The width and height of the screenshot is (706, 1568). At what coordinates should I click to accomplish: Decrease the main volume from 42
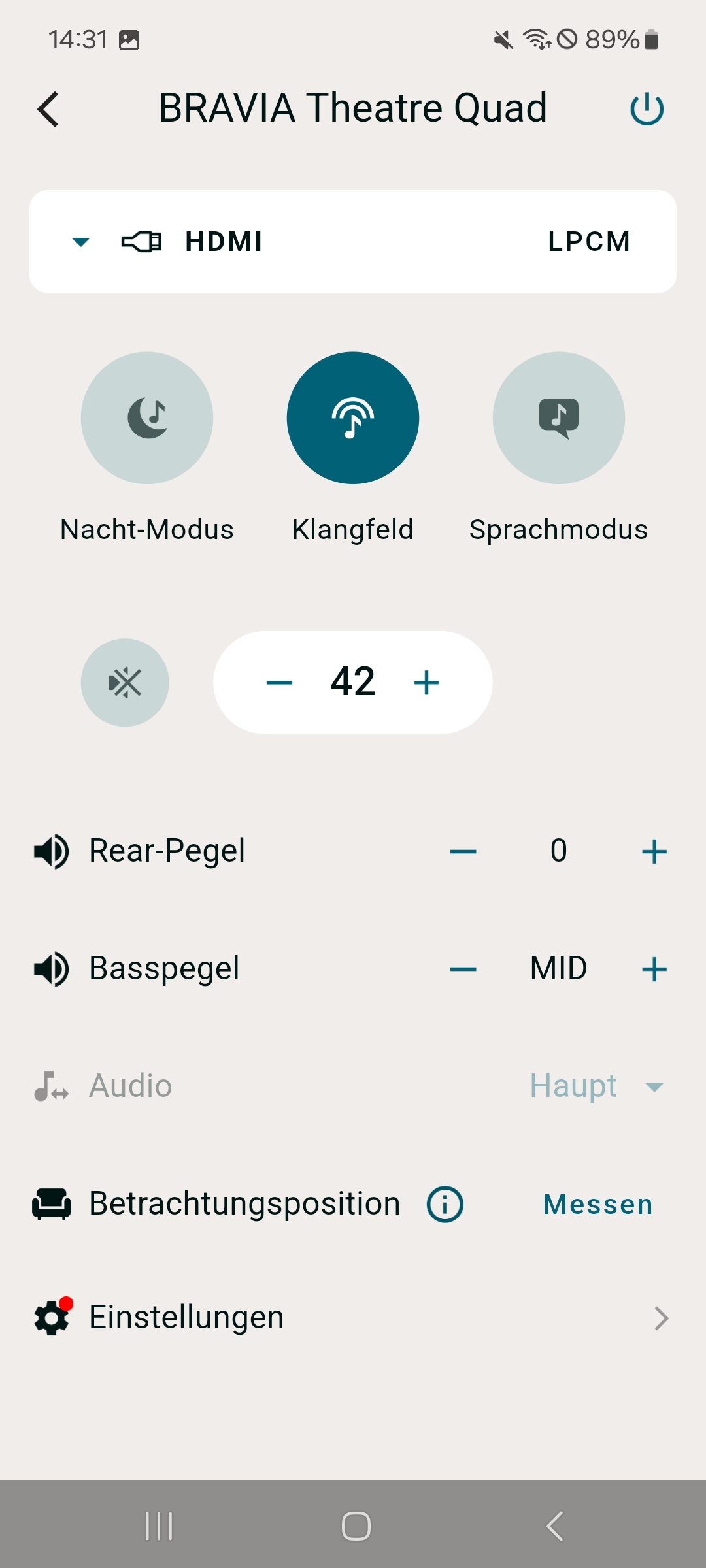(280, 683)
